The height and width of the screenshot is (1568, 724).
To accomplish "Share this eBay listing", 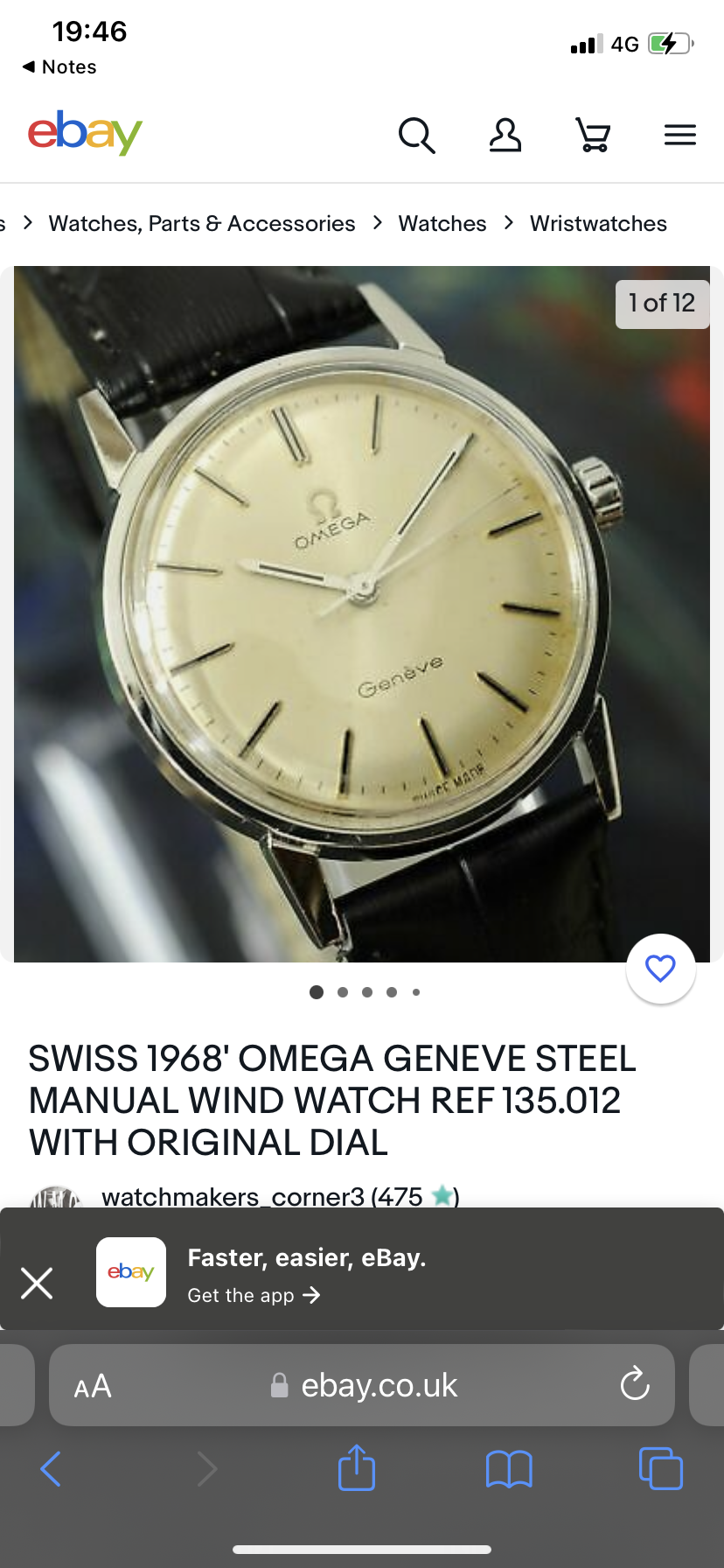I will pyautogui.click(x=356, y=1467).
